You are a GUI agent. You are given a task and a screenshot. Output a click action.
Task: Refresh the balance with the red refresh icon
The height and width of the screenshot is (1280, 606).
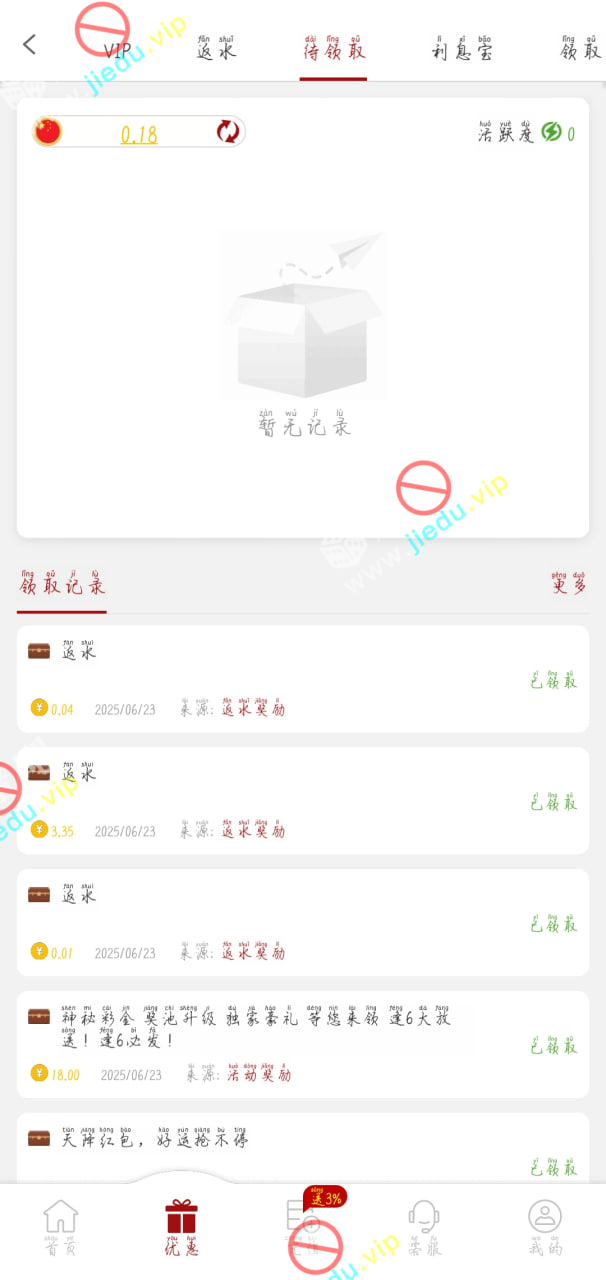tap(228, 132)
